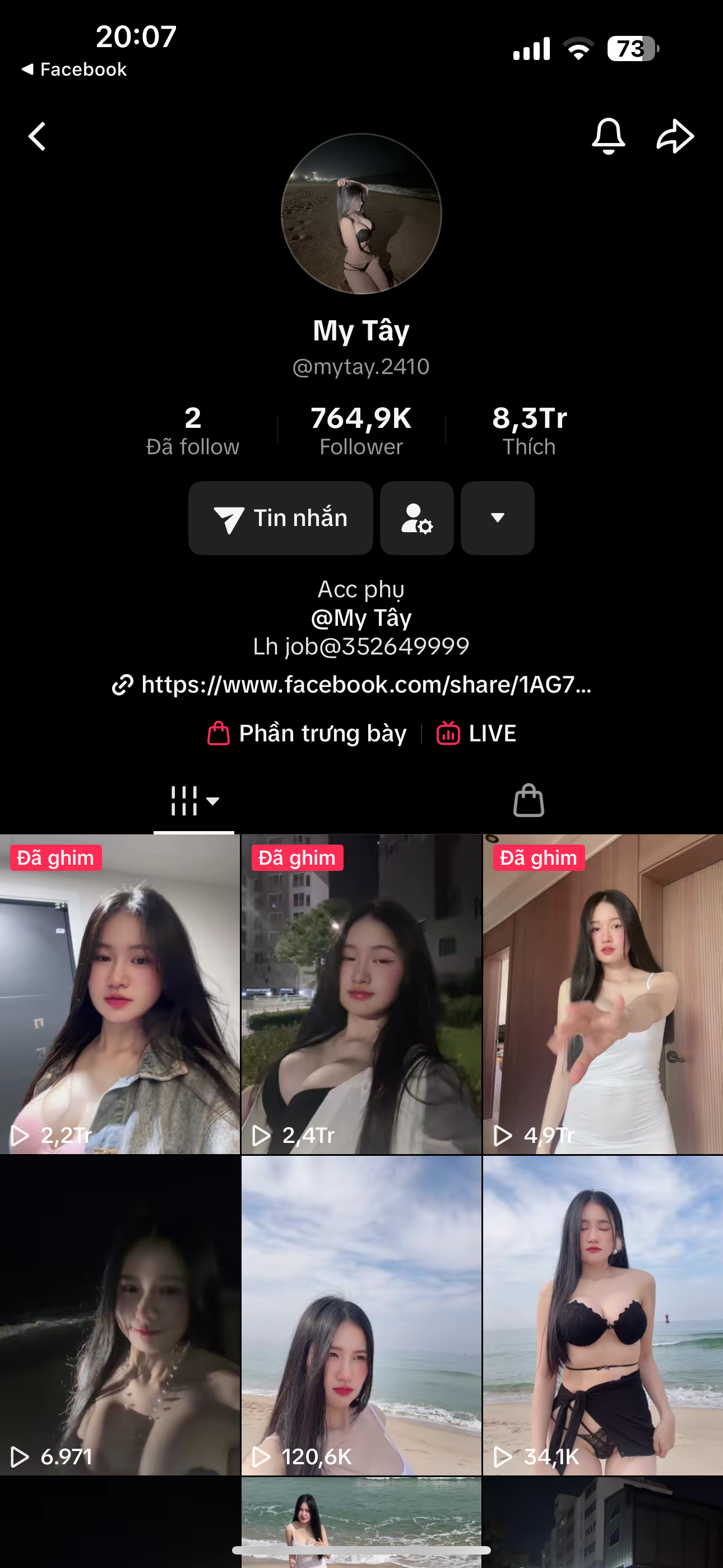Switch to the shop bag tab

(x=529, y=800)
